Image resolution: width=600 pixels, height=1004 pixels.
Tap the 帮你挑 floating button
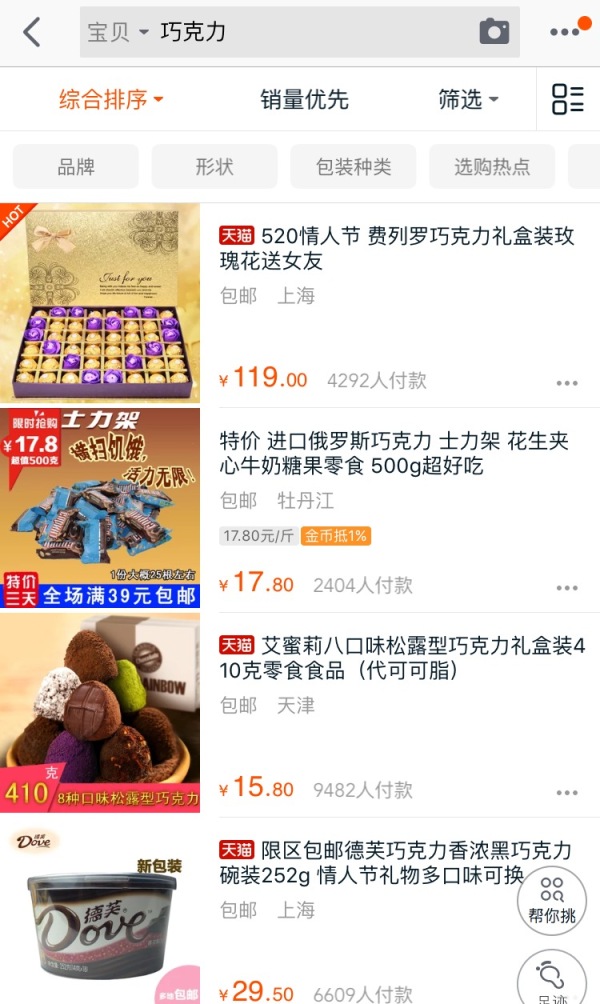point(552,901)
